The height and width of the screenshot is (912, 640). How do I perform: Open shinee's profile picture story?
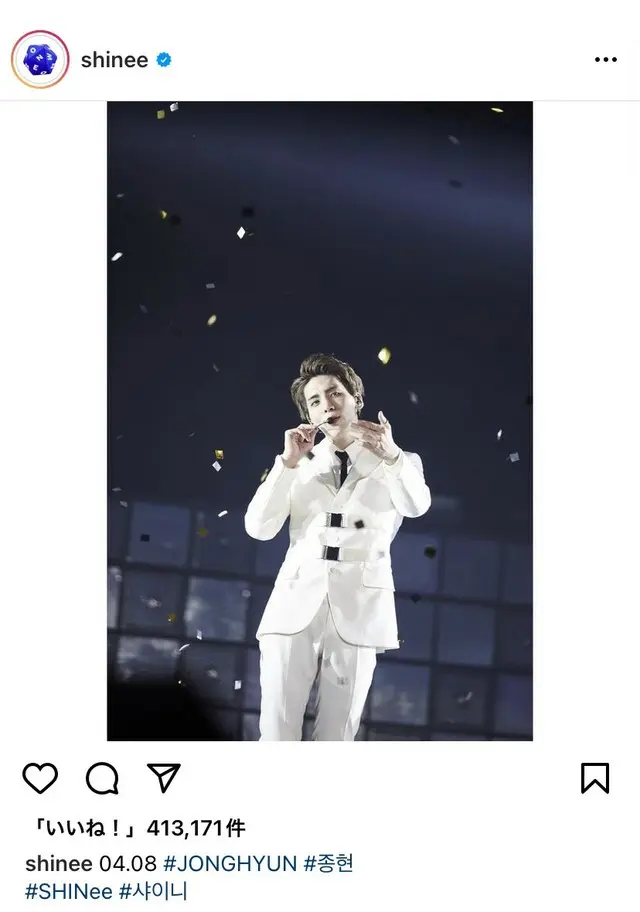(40, 59)
